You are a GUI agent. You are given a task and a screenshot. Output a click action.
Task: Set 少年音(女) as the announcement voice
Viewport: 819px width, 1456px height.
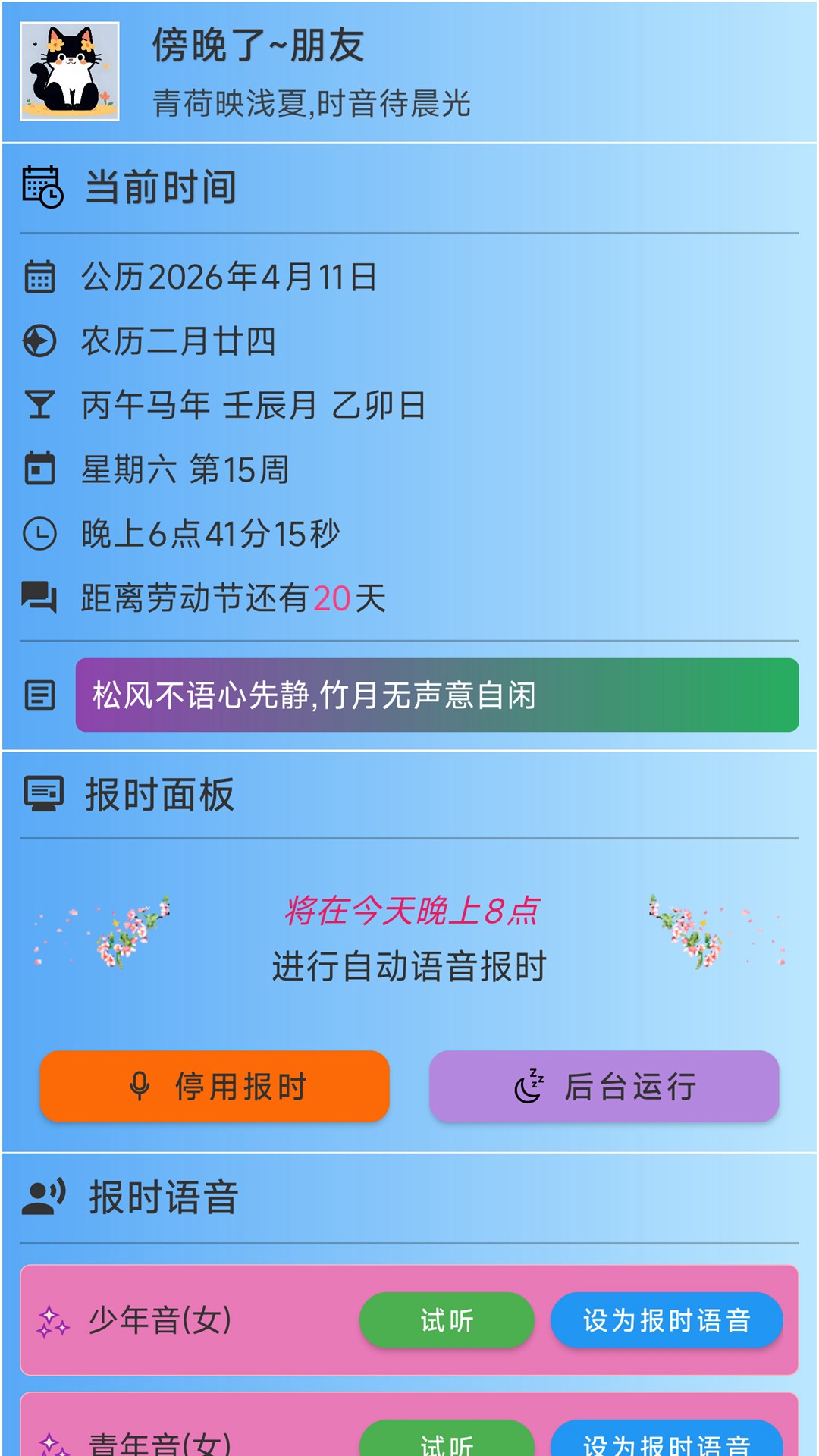(667, 1321)
